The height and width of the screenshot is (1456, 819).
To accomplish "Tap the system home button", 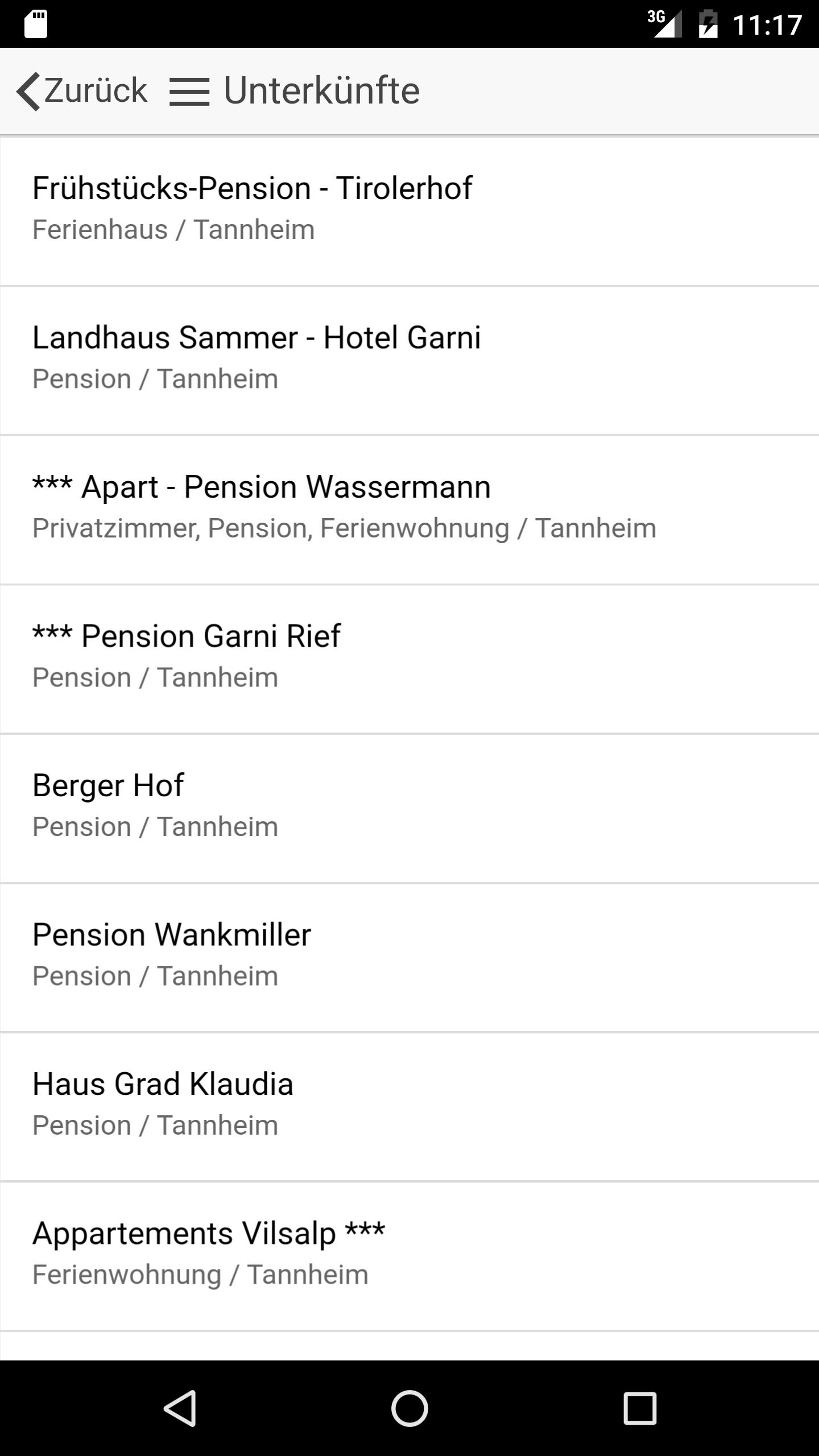I will 409,1408.
